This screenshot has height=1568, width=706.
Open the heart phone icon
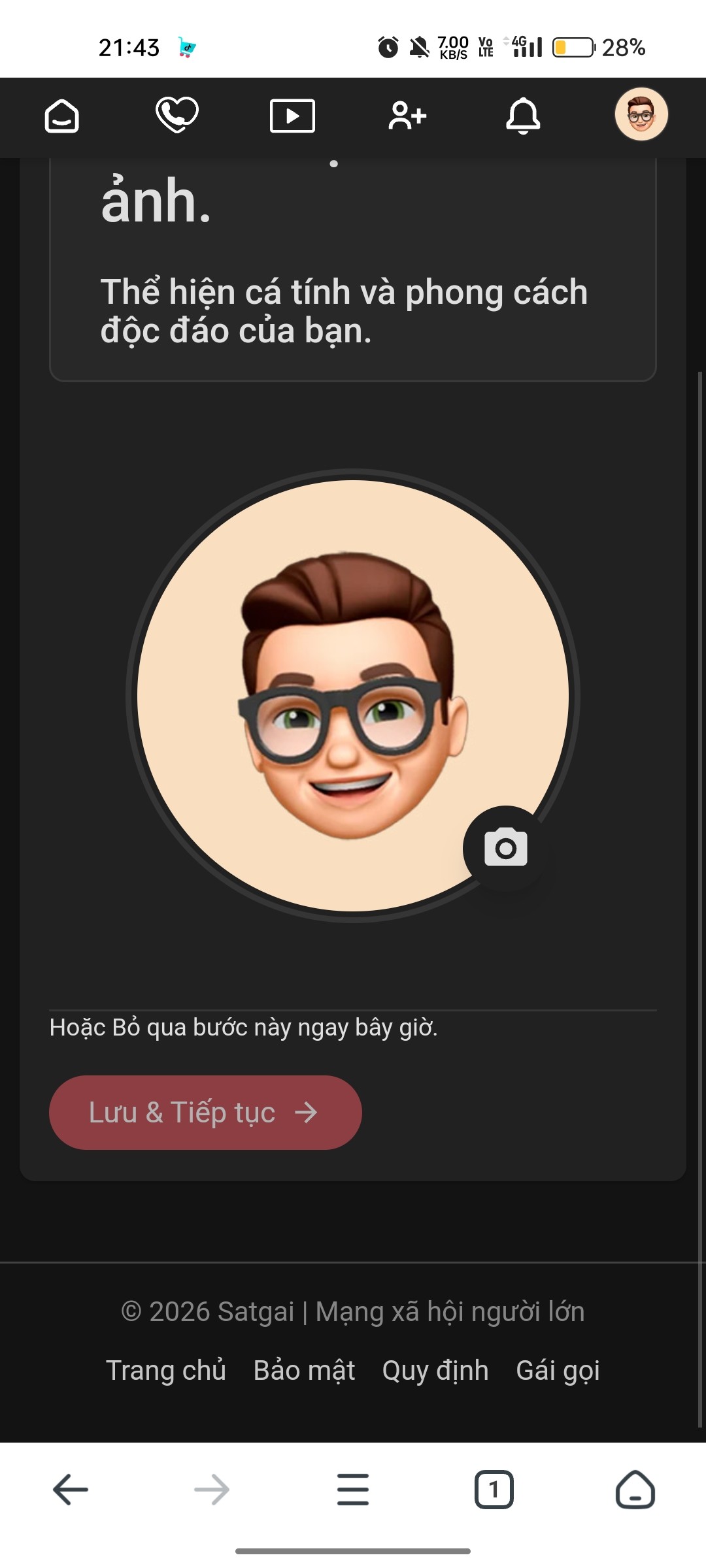click(177, 115)
